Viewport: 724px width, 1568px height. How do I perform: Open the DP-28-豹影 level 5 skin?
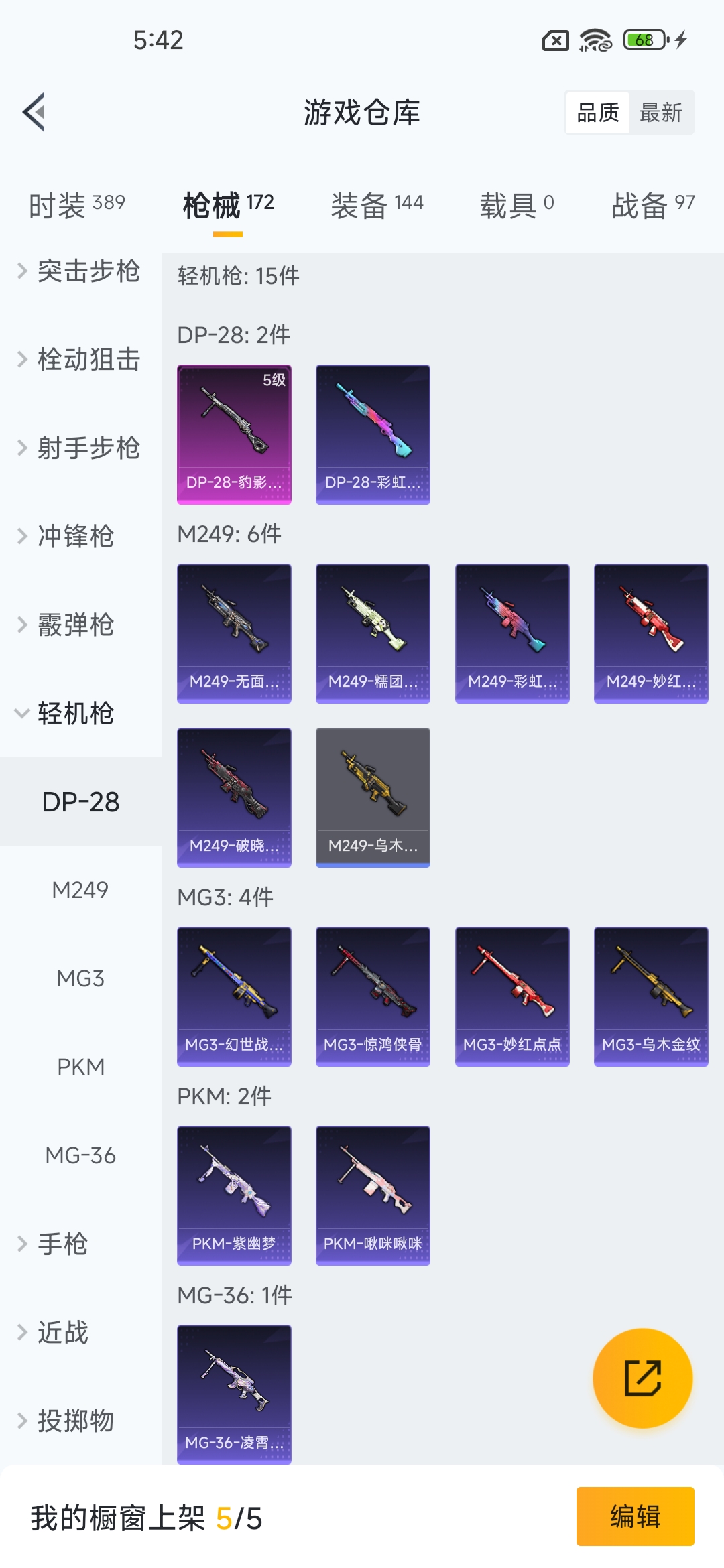[x=234, y=434]
